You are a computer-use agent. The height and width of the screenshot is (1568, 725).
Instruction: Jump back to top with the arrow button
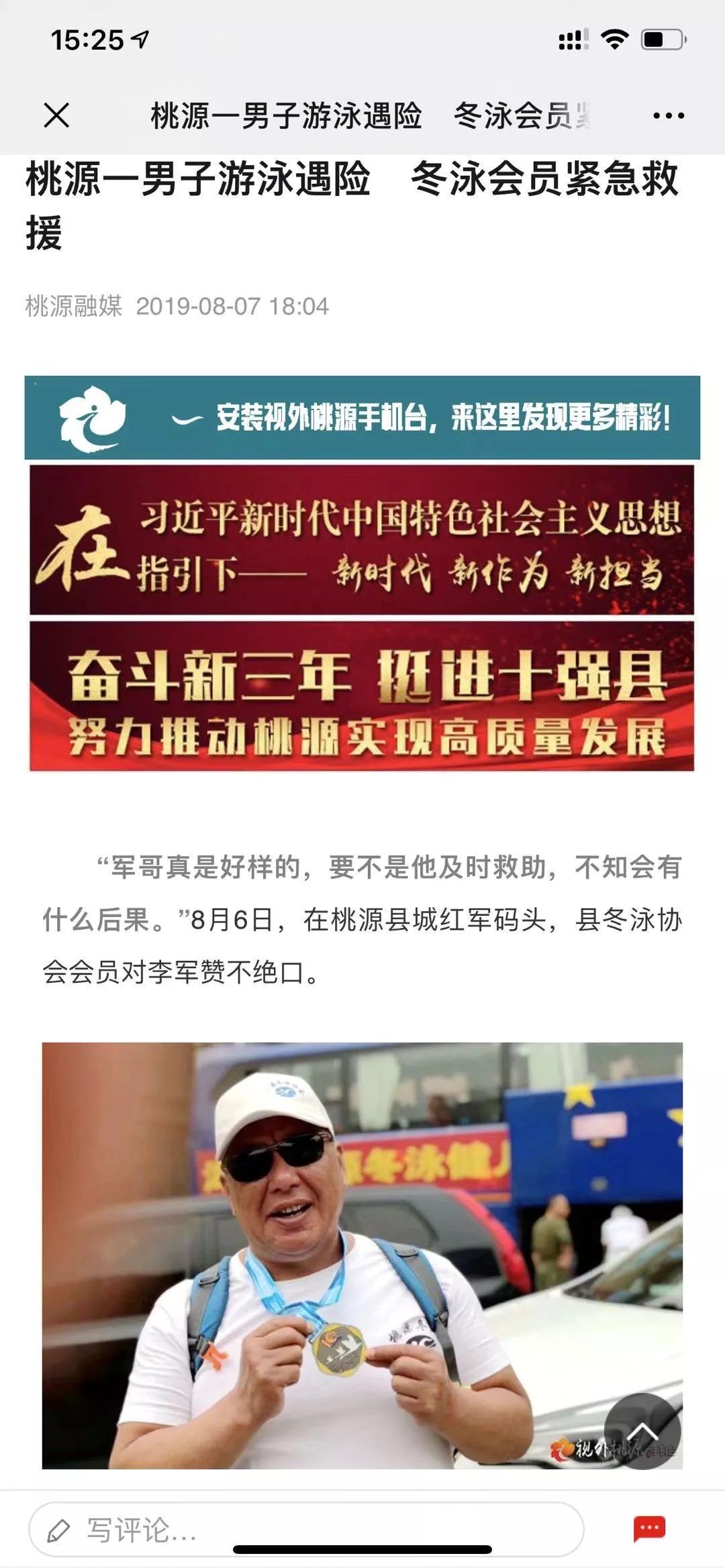(x=642, y=1431)
